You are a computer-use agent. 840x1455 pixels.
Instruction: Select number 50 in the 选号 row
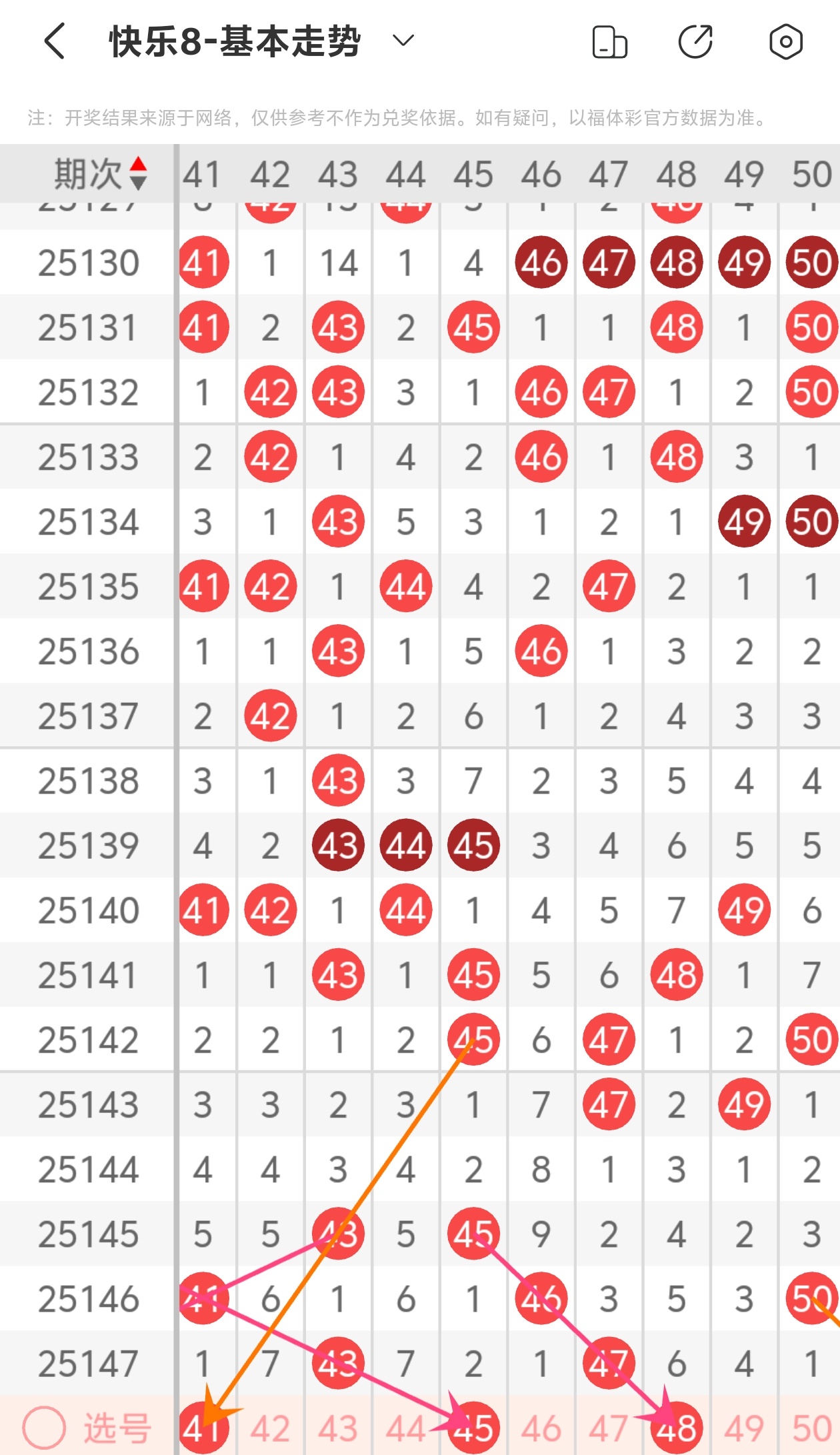pos(811,1428)
